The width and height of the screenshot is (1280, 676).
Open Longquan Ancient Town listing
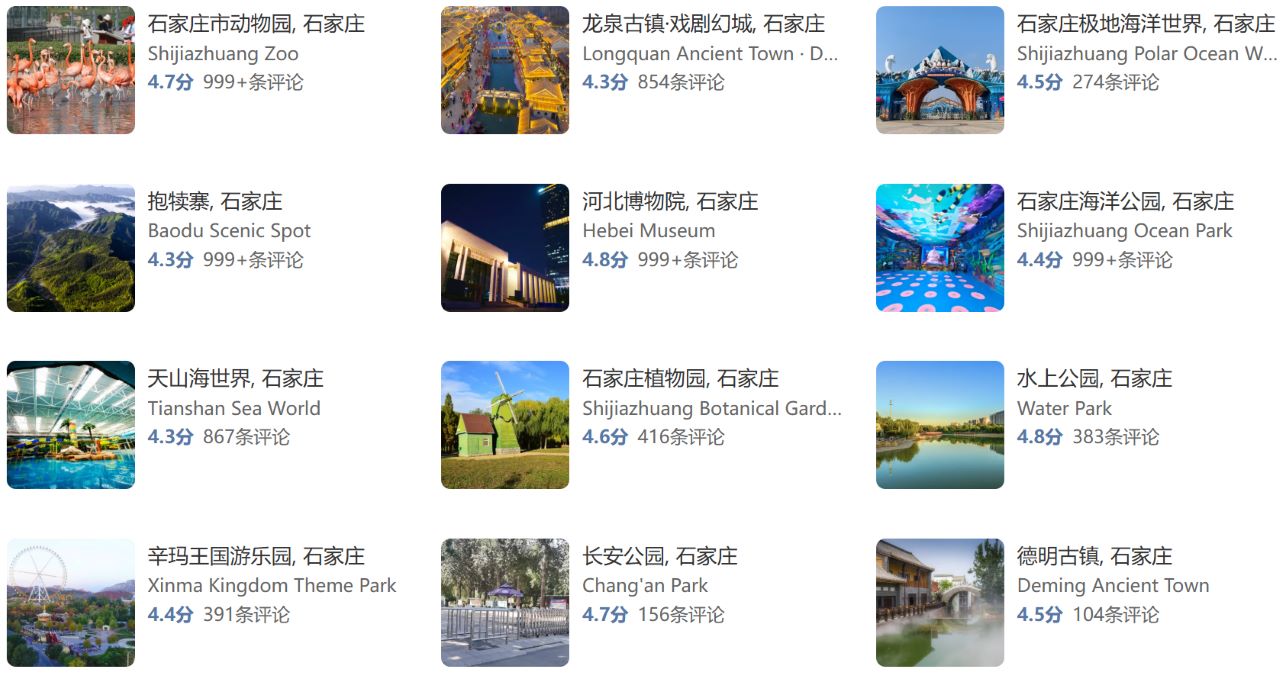[x=703, y=25]
